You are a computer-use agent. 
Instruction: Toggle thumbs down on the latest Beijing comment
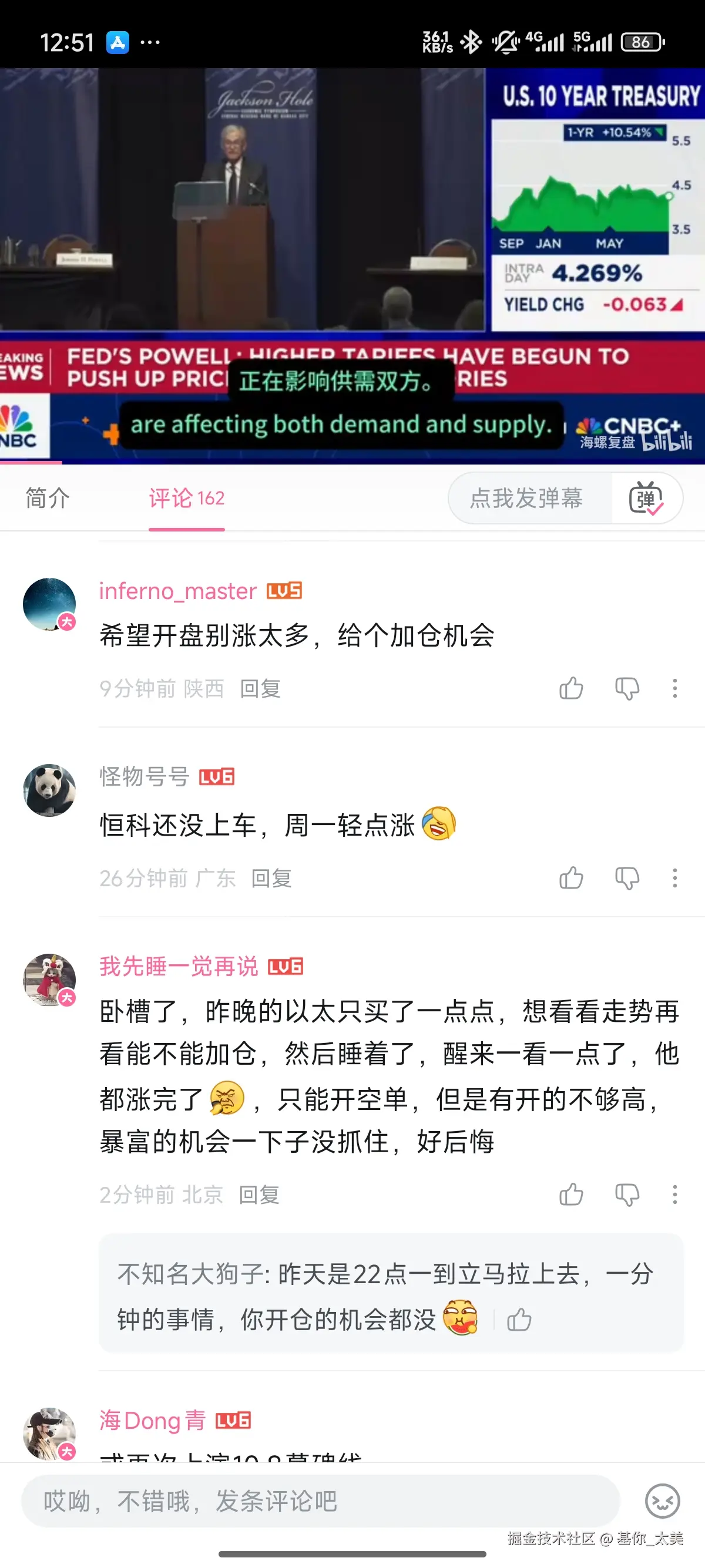[x=626, y=1194]
